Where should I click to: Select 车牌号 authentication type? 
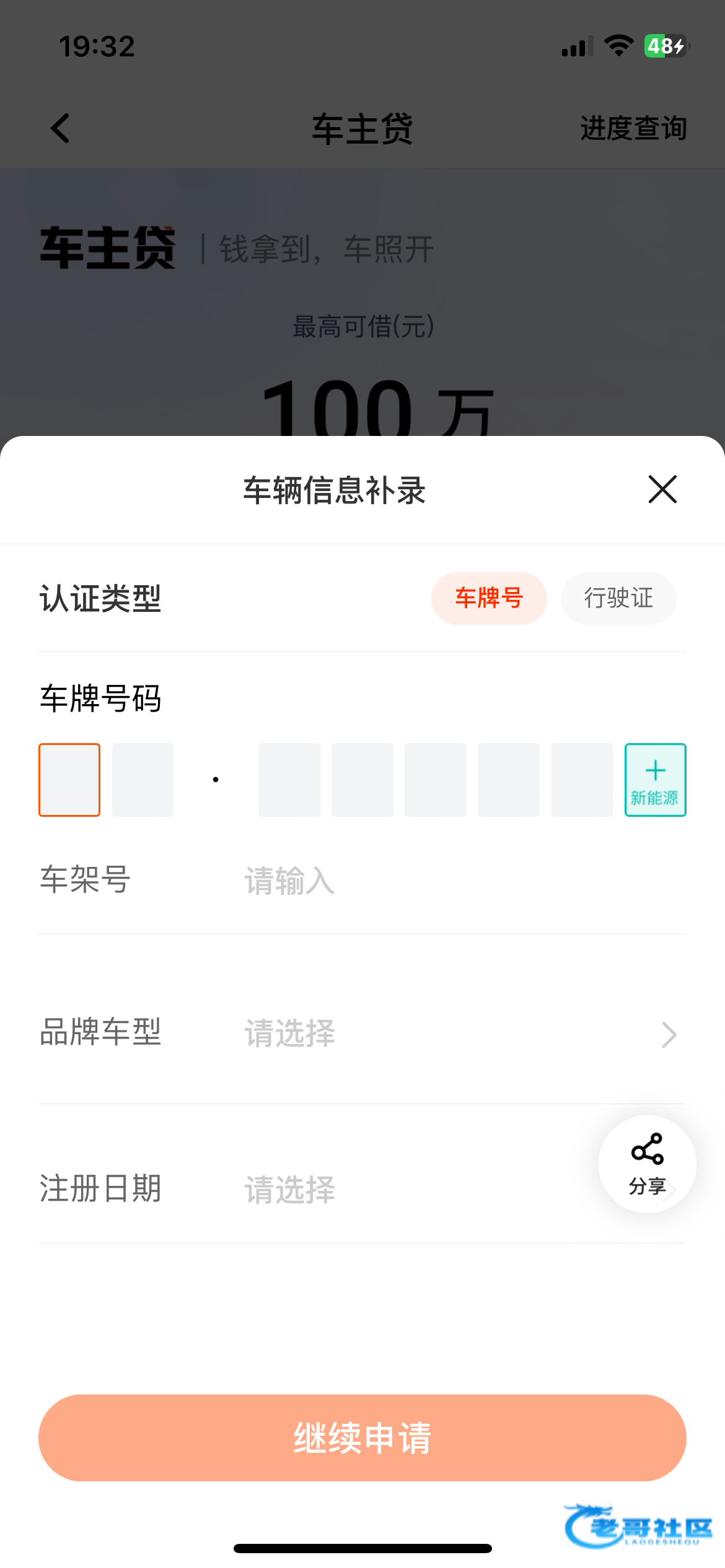pyautogui.click(x=488, y=598)
